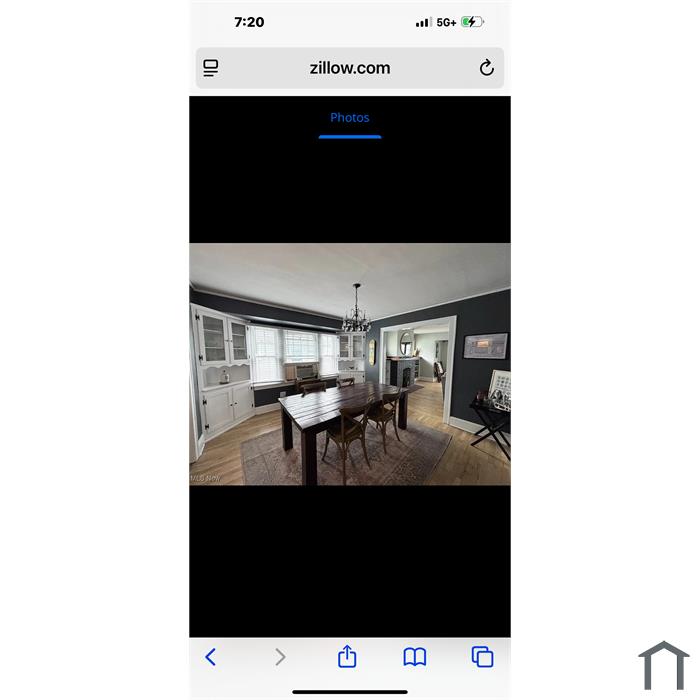Viewport: 700px width, 700px height.
Task: Open the page format/reader menu
Action: click(211, 68)
